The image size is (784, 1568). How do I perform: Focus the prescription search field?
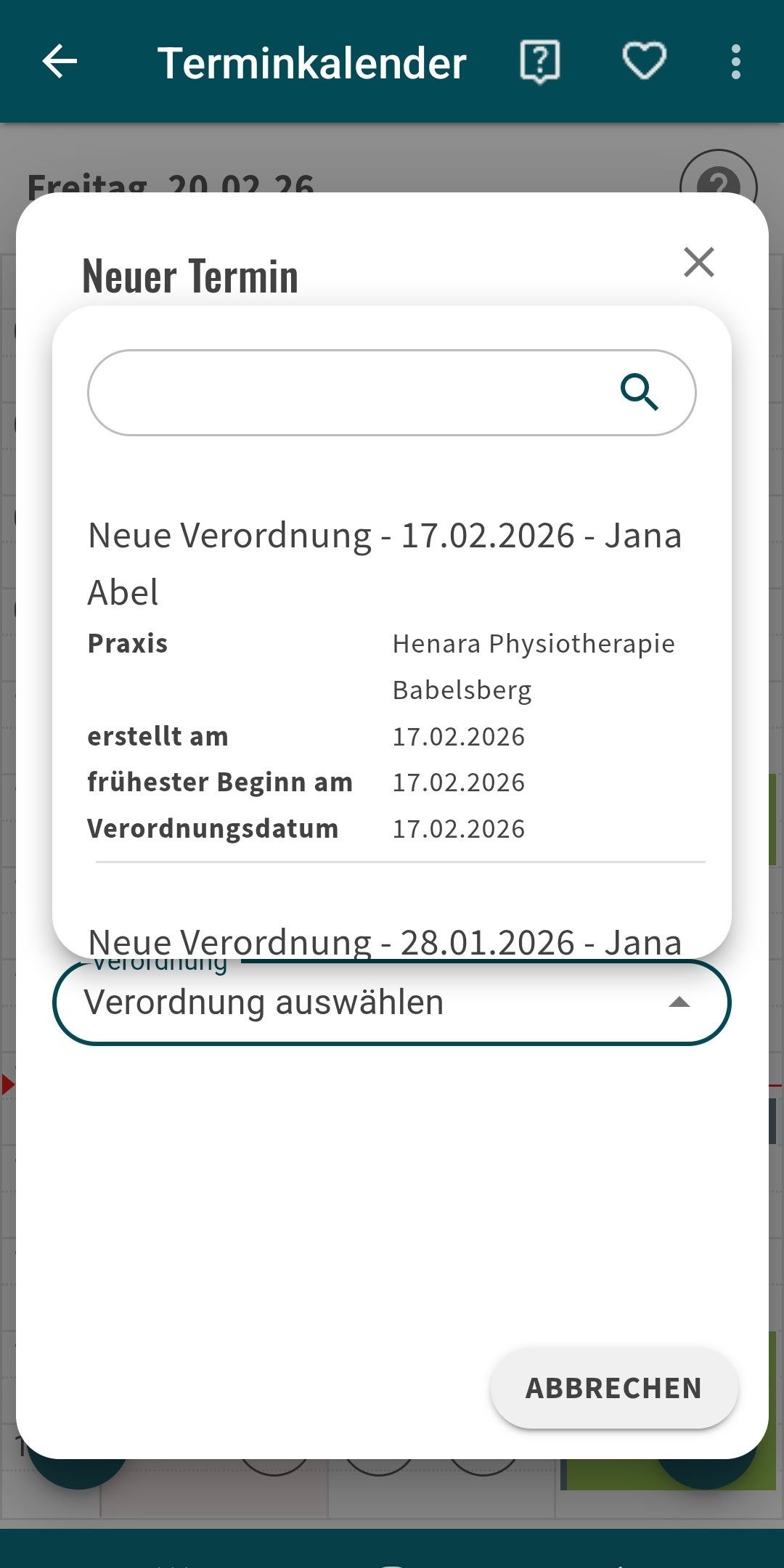(x=348, y=393)
